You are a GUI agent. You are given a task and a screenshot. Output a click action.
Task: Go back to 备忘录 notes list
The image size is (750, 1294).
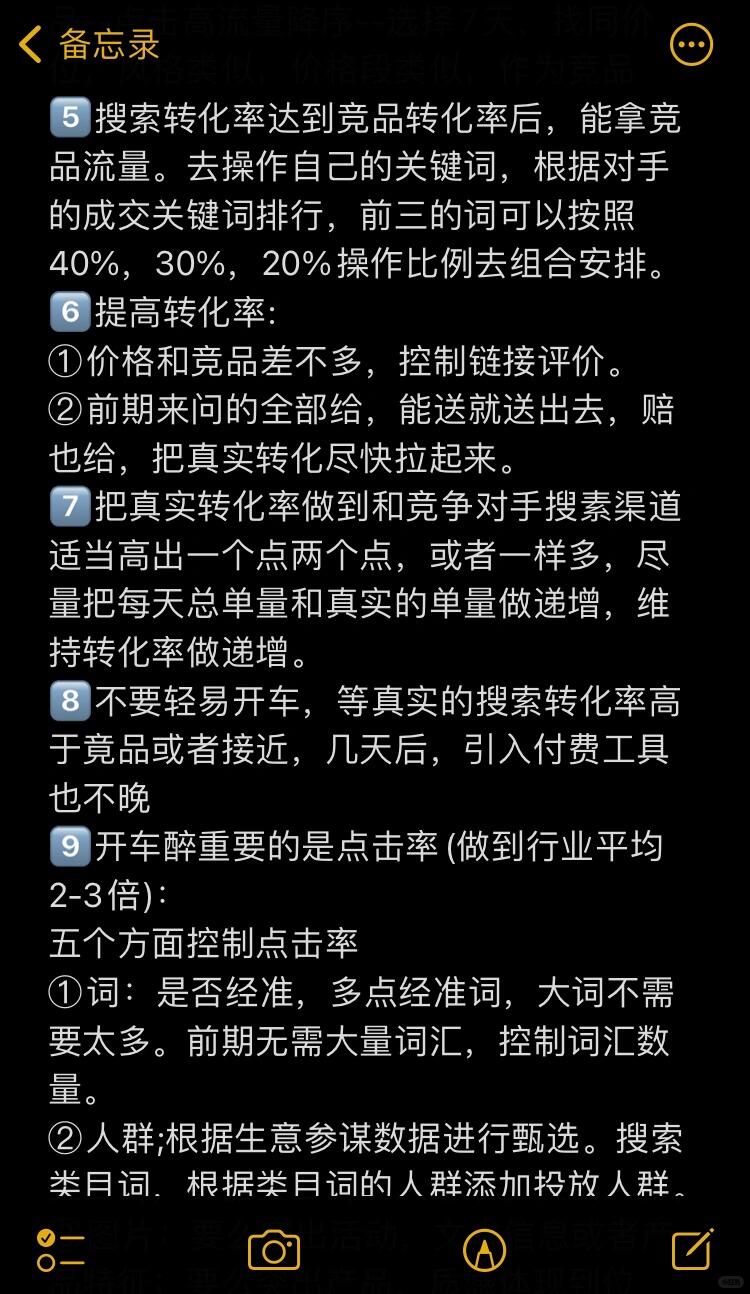point(88,45)
